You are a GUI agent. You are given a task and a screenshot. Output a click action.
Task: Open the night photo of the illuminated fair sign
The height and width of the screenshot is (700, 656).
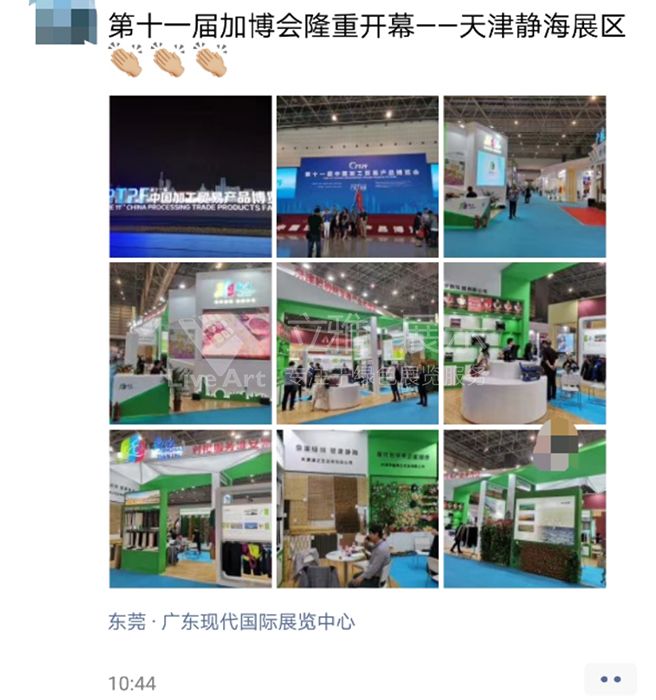tap(190, 176)
